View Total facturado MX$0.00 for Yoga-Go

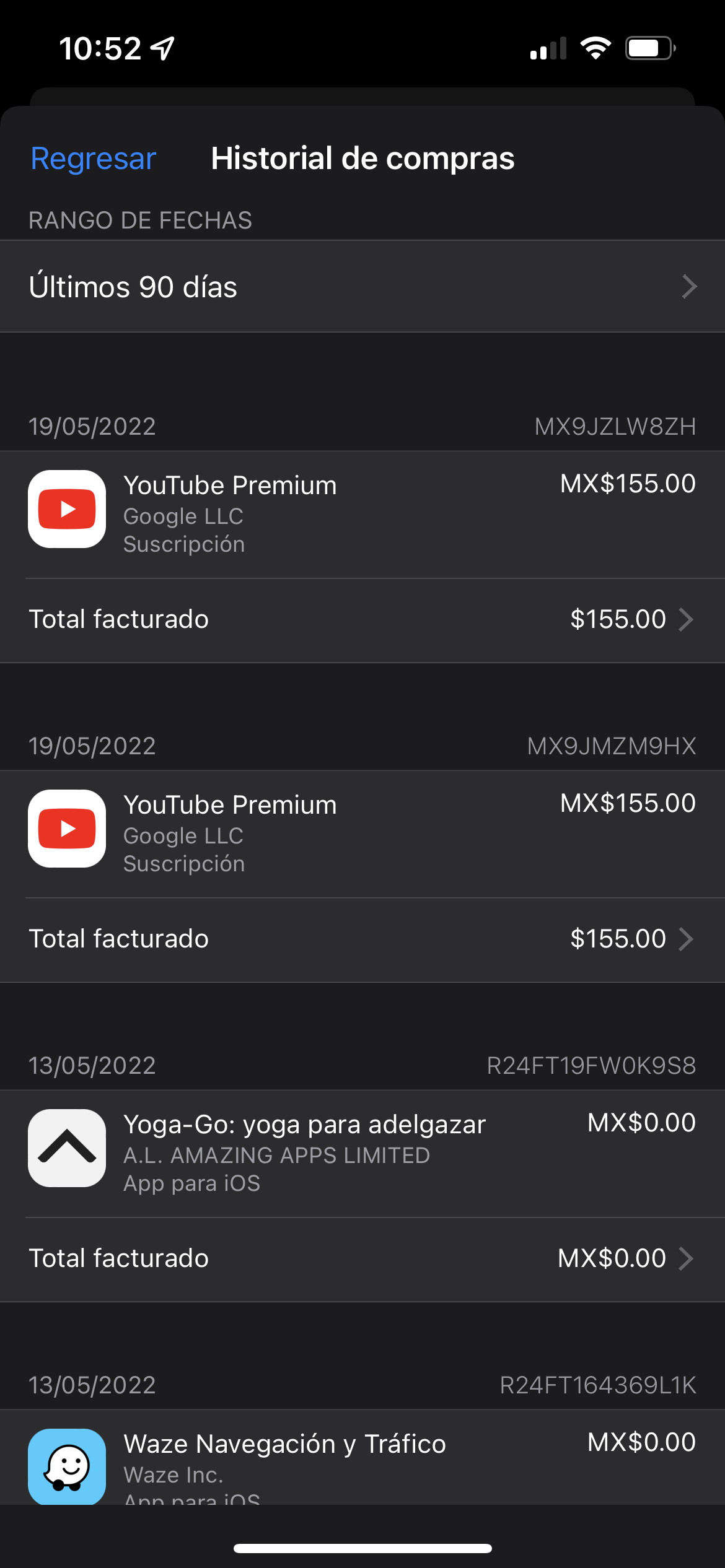coord(362,1259)
